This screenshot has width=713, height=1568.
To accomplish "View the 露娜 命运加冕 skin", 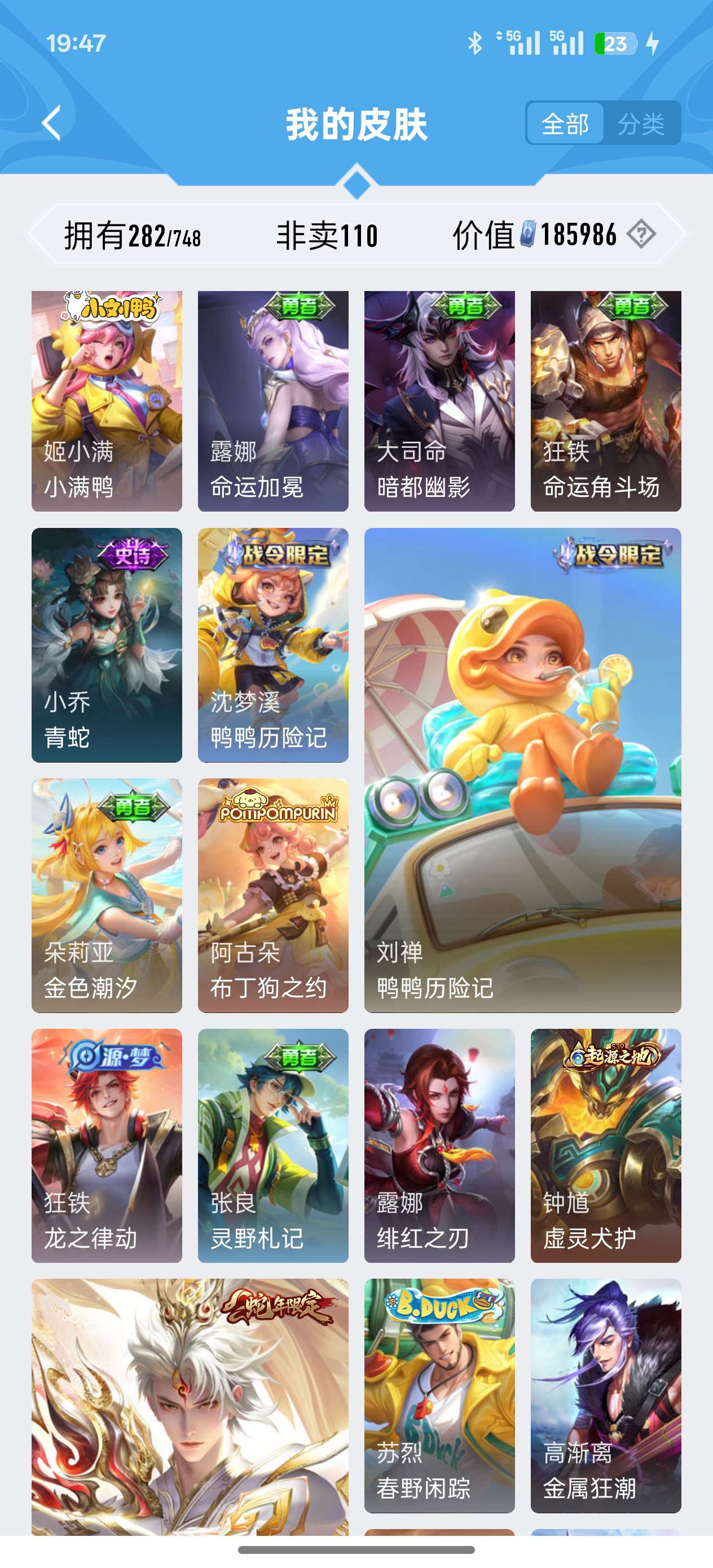I will [x=273, y=401].
